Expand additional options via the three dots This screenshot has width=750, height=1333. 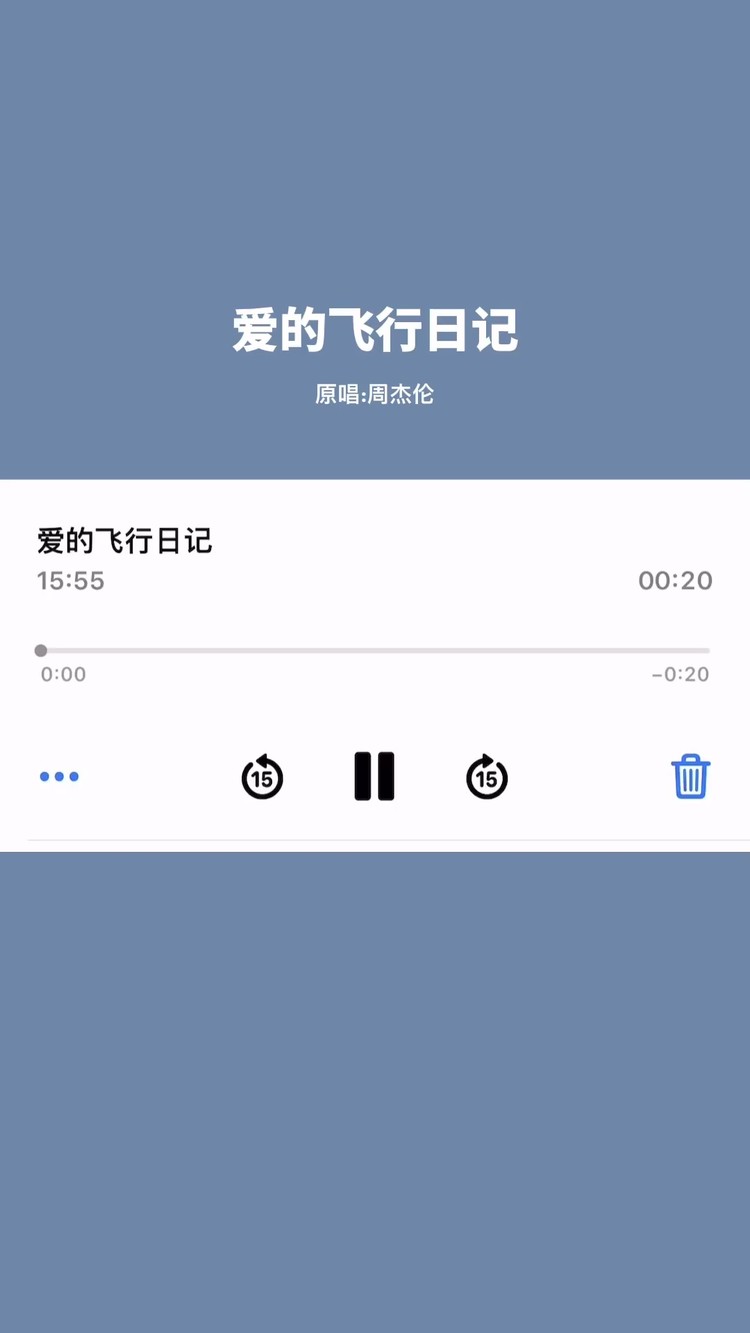pos(58,776)
